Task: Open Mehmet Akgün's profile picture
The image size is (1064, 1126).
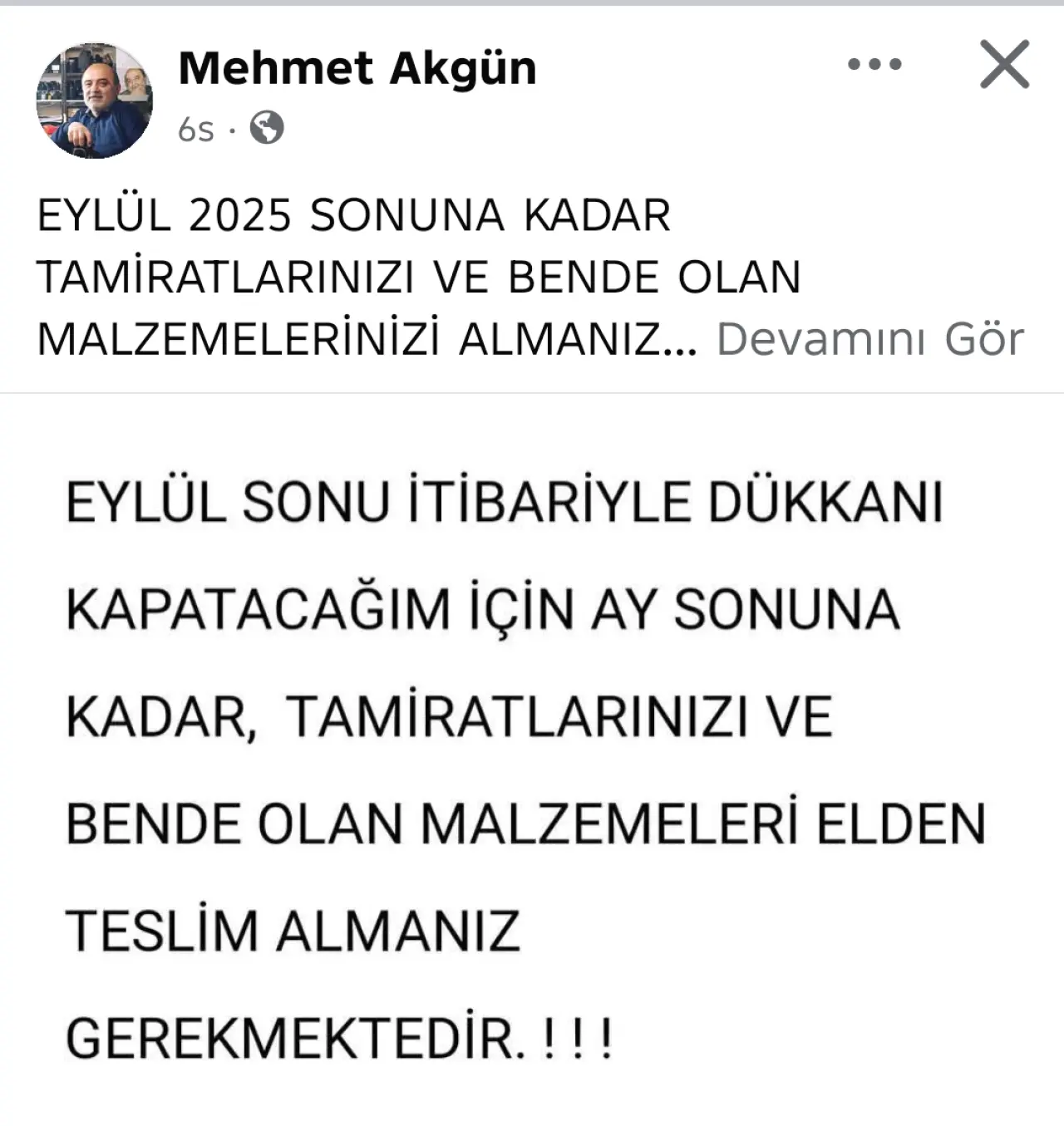Action: click(x=94, y=101)
